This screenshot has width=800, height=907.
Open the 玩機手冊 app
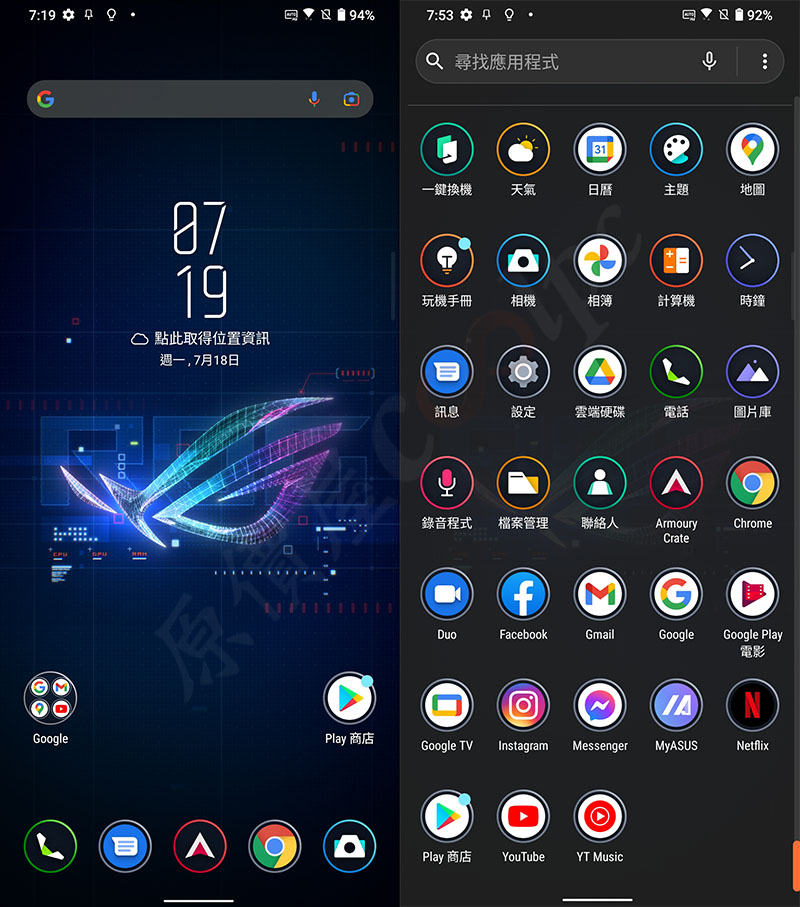[x=447, y=261]
